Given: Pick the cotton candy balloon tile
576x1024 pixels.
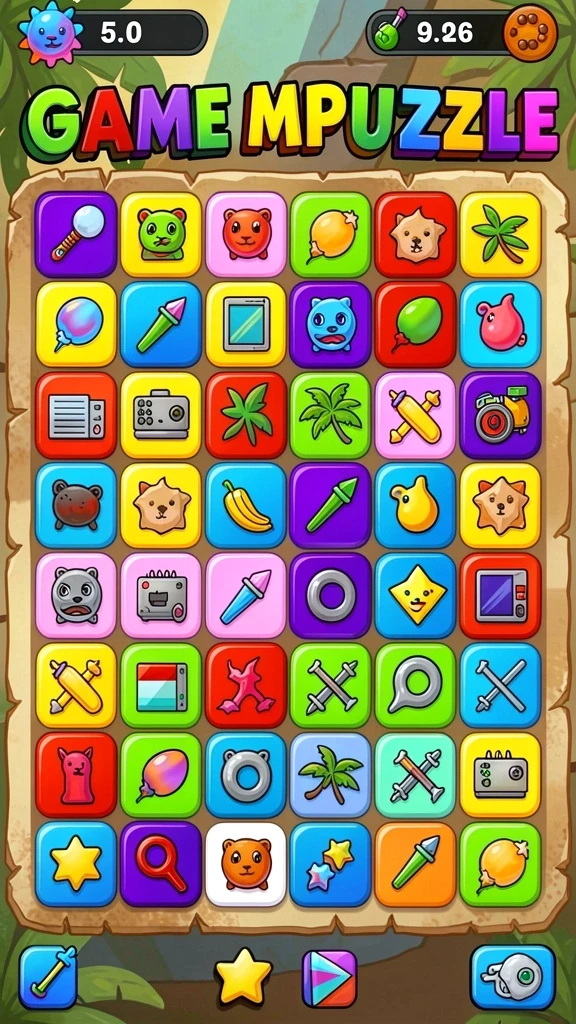Looking at the screenshot, I should (x=76, y=324).
